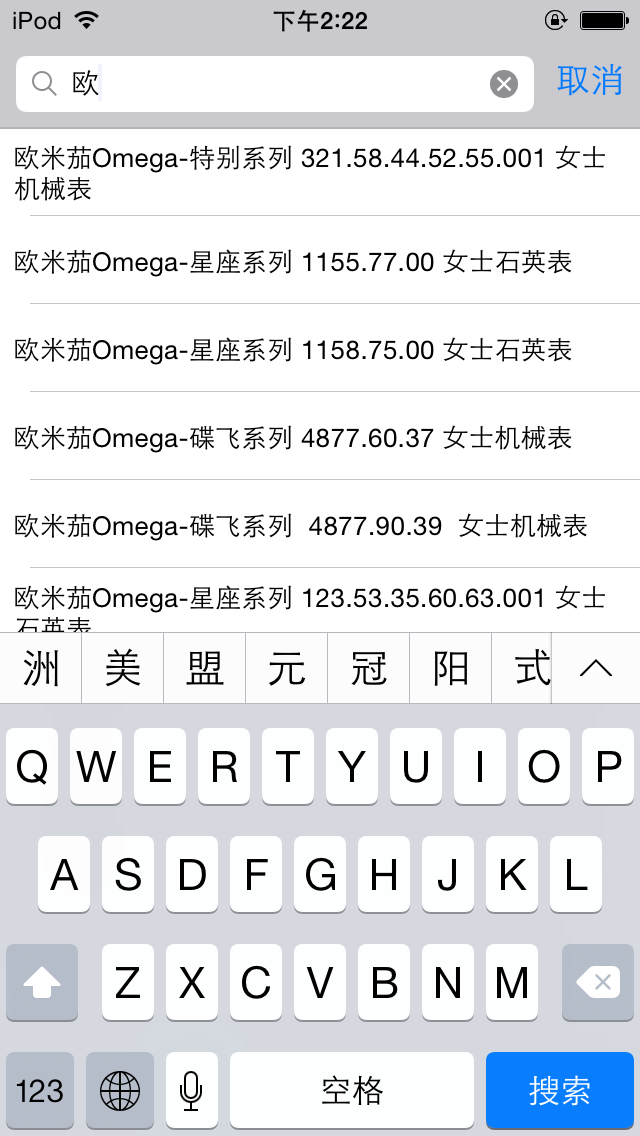This screenshot has height=1136, width=640.
Task: Select the candidate word 盟
Action: [x=204, y=668]
